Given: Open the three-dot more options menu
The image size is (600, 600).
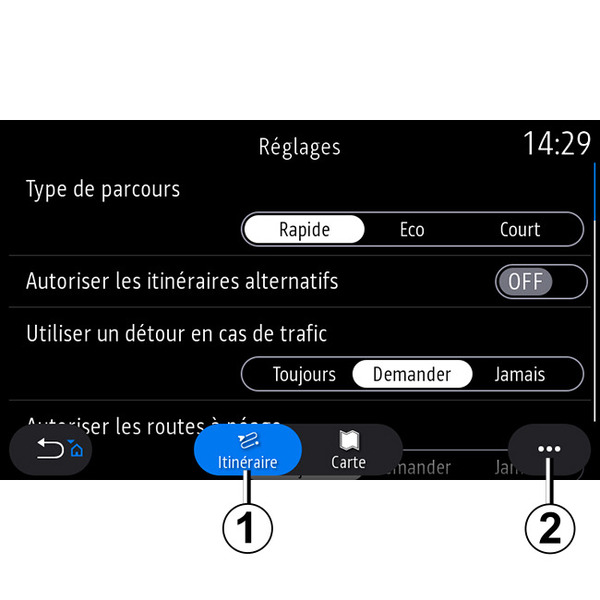Looking at the screenshot, I should 549,449.
